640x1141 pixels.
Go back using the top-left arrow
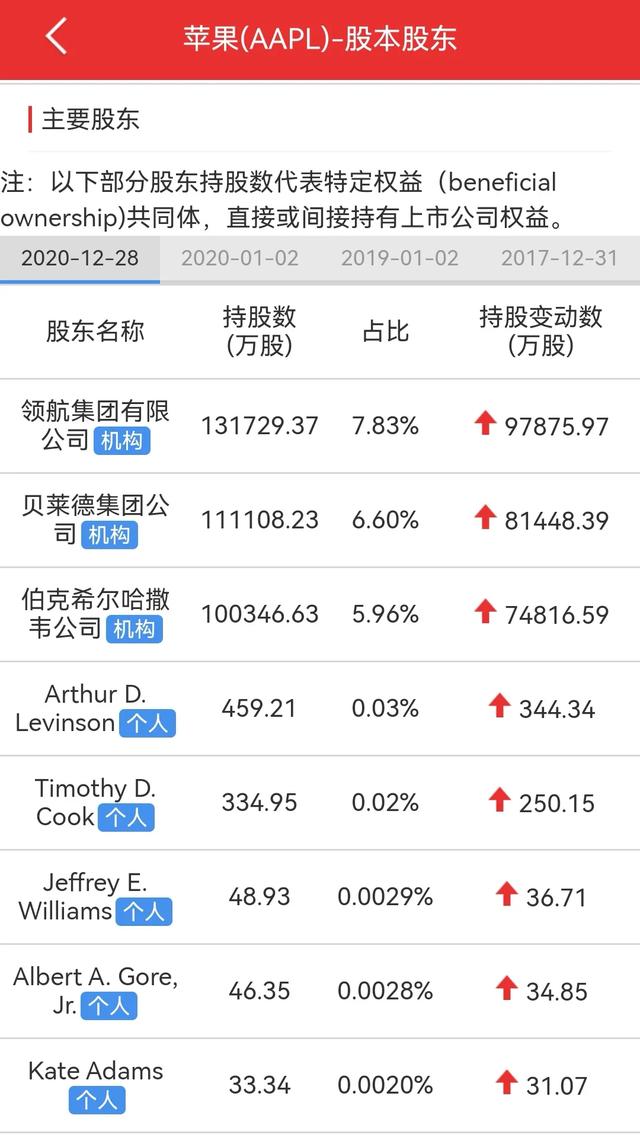[x=56, y=36]
